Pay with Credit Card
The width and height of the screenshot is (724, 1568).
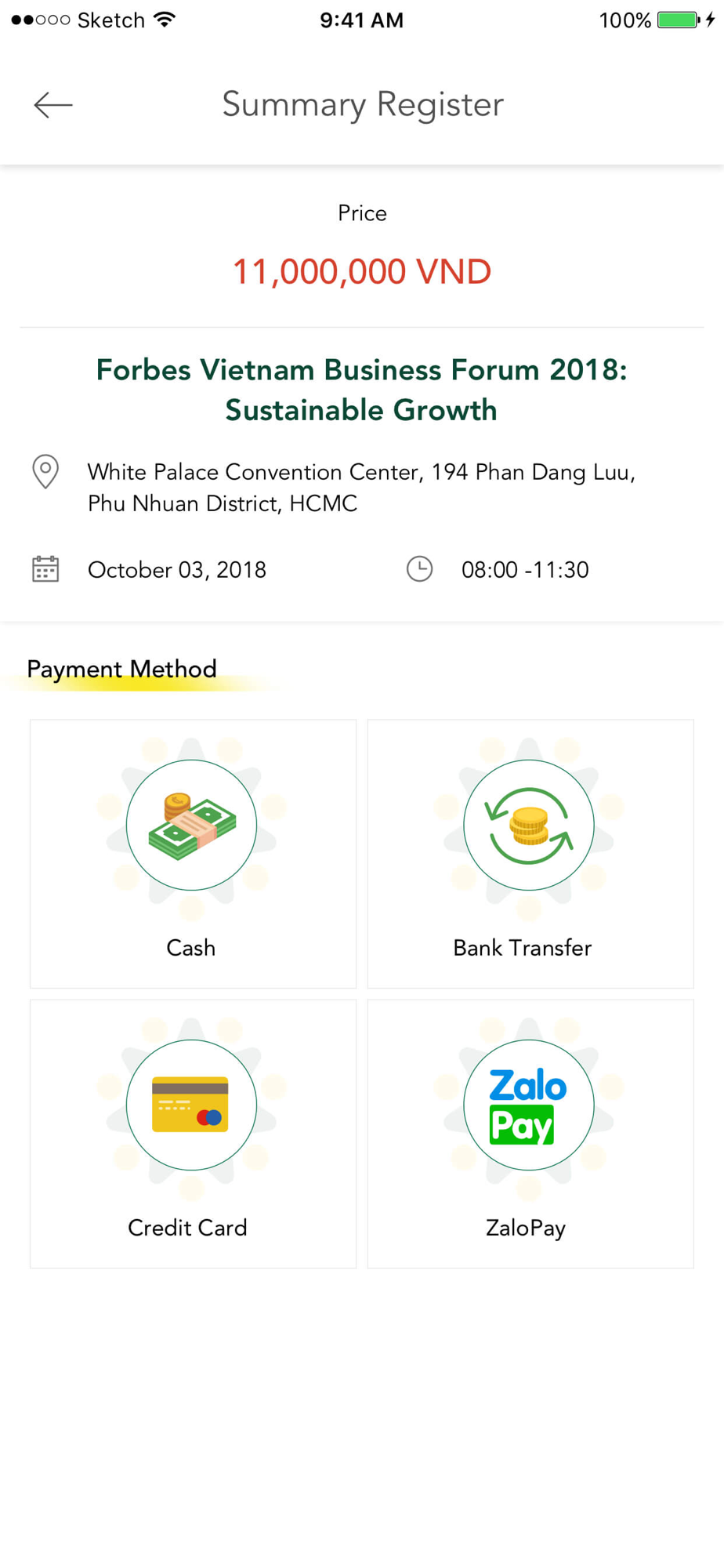point(193,1134)
